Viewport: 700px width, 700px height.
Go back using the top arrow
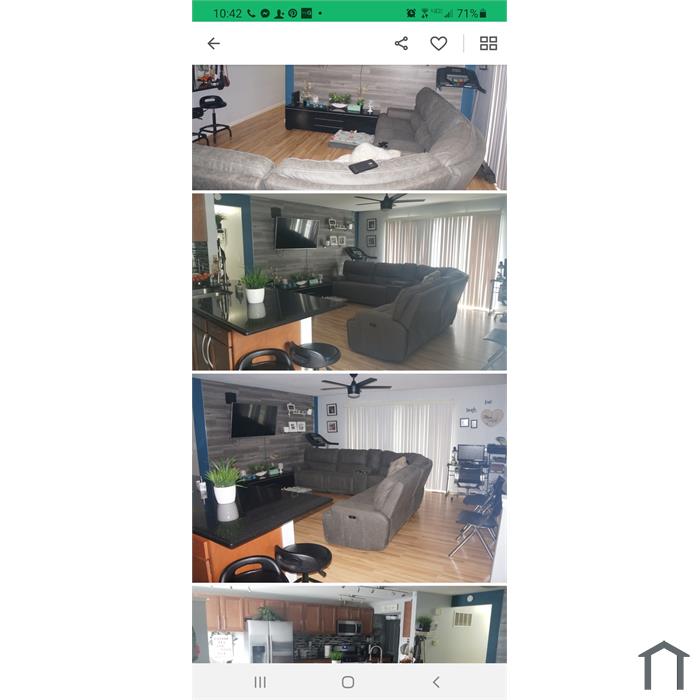[x=213, y=43]
